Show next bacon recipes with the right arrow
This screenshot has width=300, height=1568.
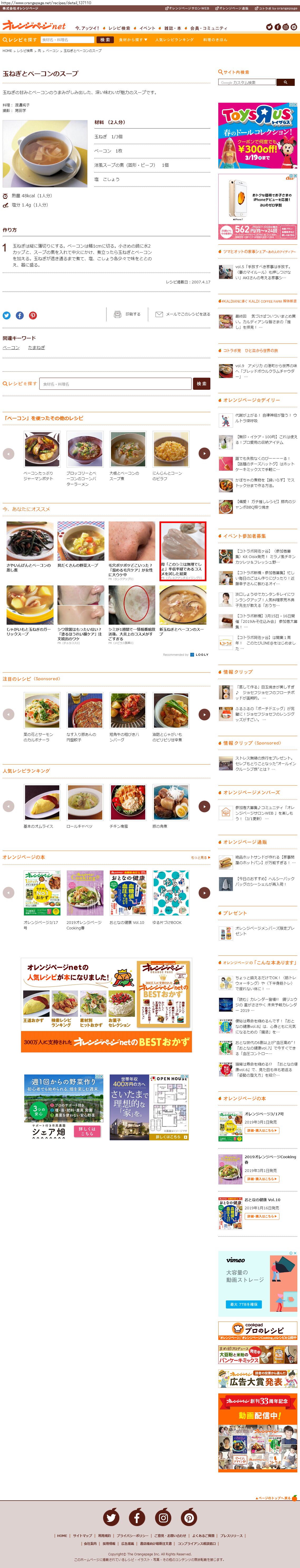[x=204, y=453]
